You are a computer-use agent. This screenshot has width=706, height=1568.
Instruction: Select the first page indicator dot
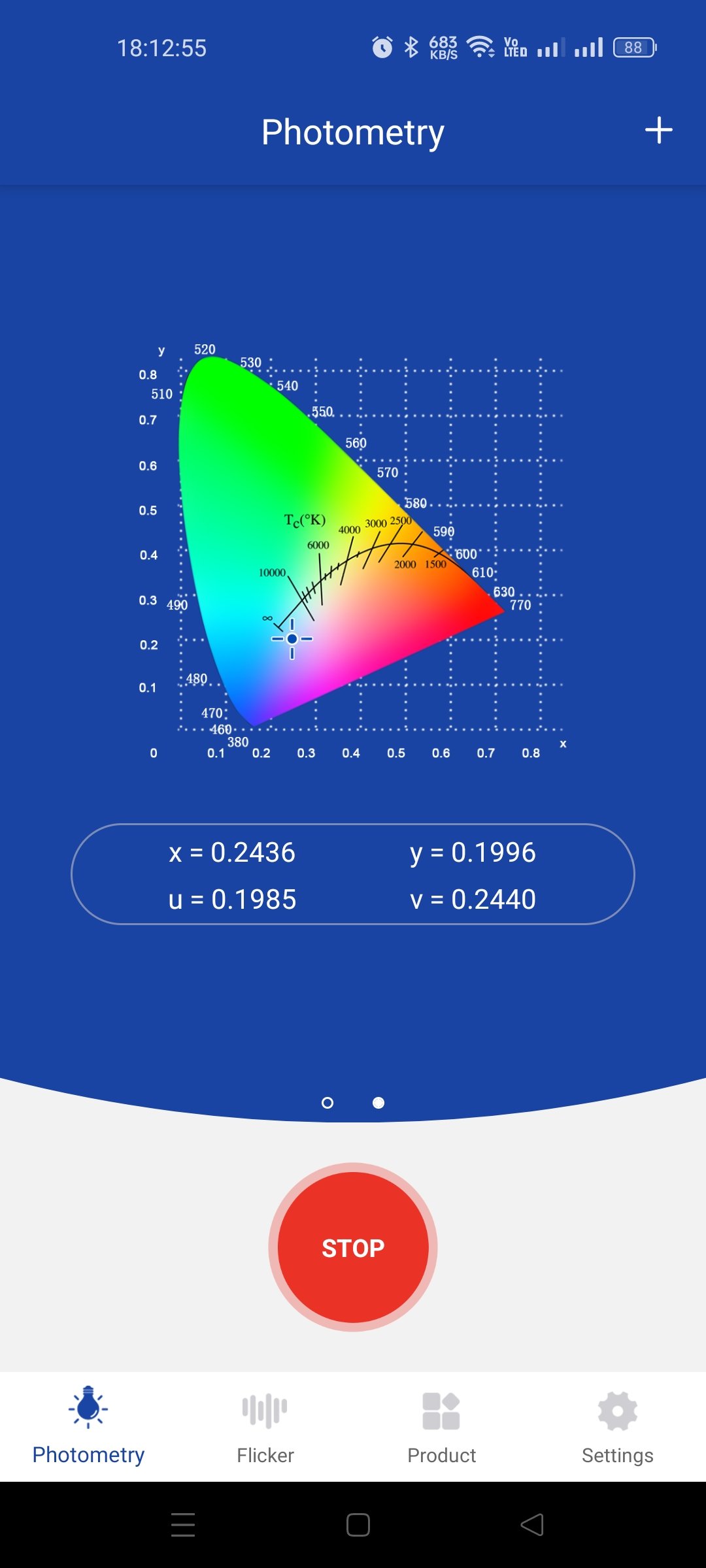click(x=328, y=1103)
